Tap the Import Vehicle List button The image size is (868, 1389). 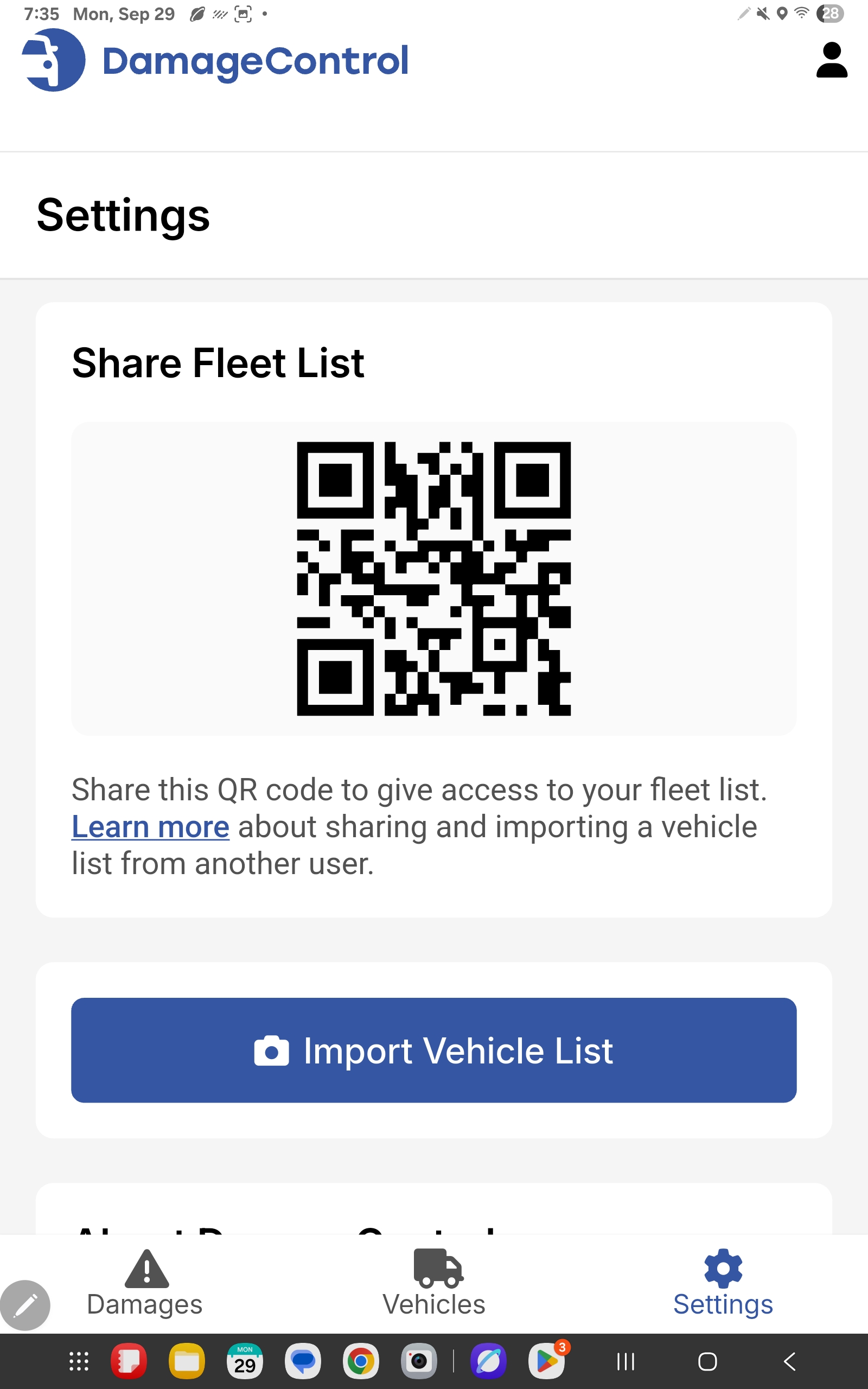433,1050
